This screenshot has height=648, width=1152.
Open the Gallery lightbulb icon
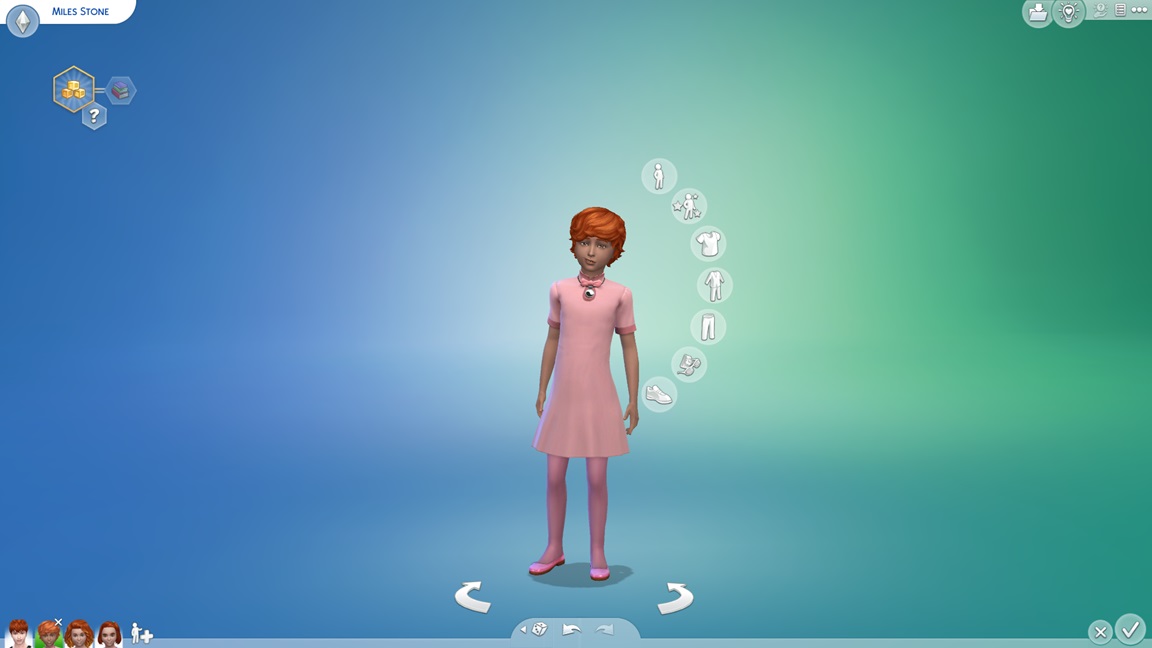[1069, 13]
